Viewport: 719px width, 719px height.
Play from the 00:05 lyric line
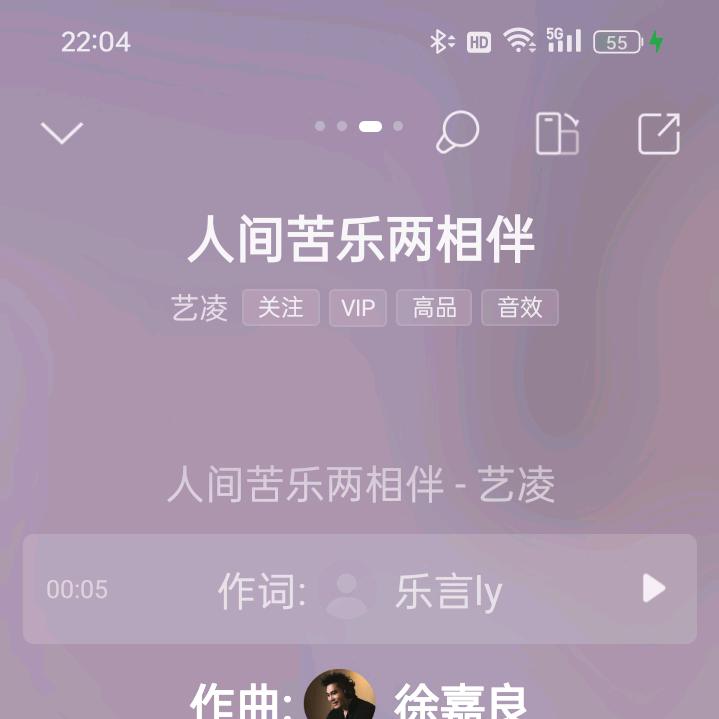653,588
